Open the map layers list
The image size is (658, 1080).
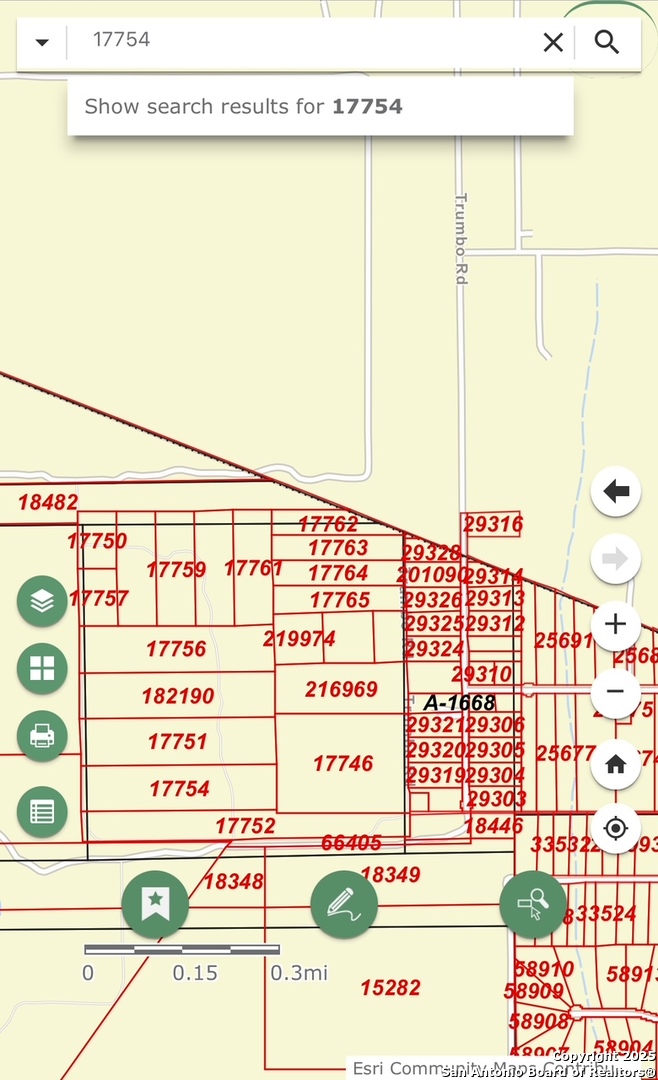click(x=42, y=601)
